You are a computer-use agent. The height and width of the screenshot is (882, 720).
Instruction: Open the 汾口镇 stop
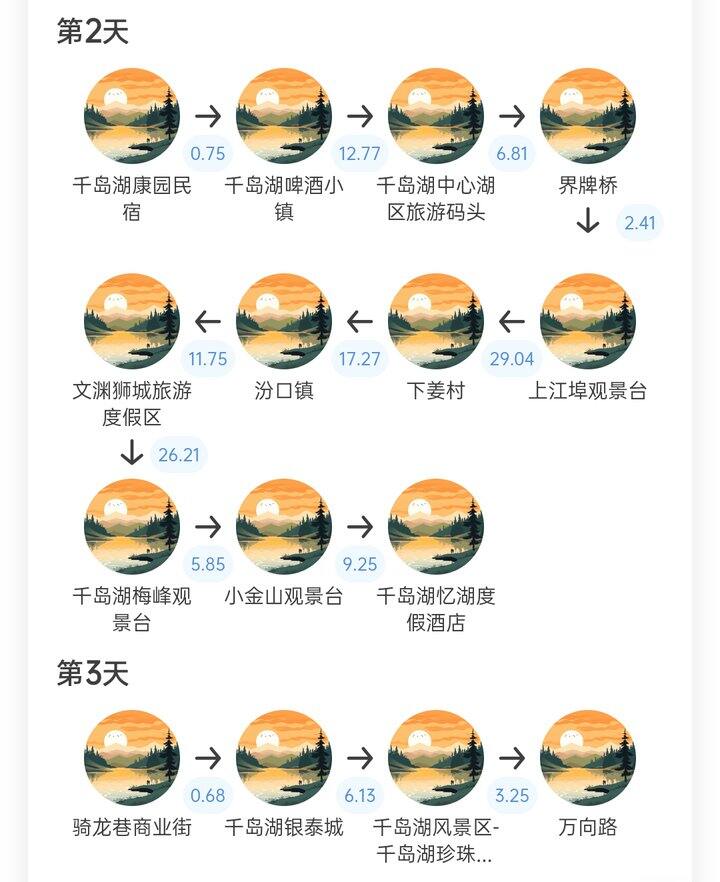[x=284, y=321]
